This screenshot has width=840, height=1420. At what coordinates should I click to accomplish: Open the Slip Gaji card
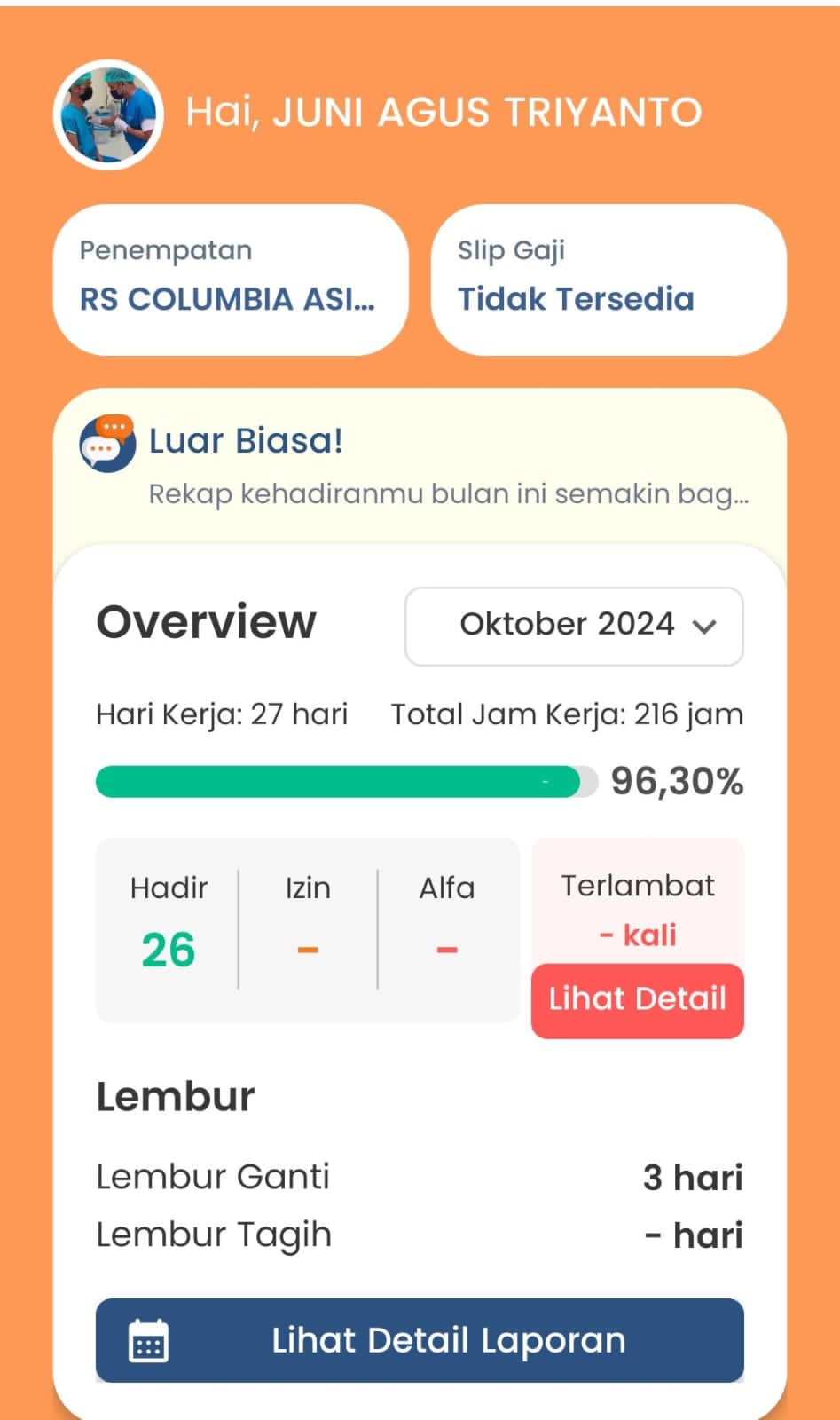[x=608, y=280]
